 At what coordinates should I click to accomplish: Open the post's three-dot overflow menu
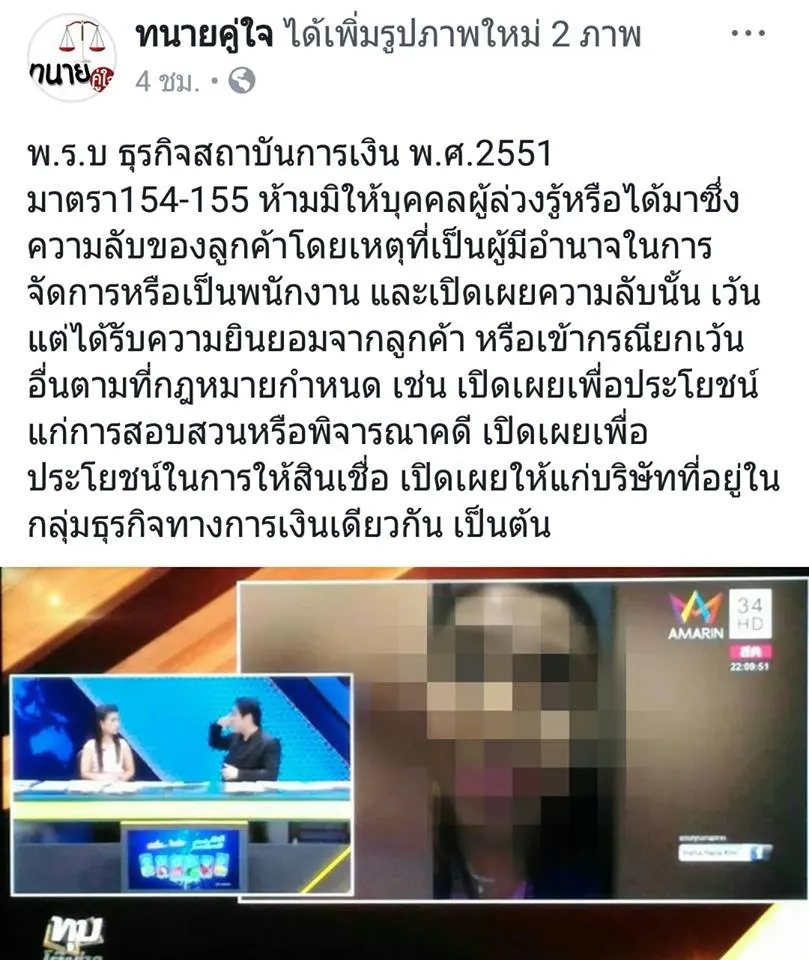pyautogui.click(x=748, y=35)
